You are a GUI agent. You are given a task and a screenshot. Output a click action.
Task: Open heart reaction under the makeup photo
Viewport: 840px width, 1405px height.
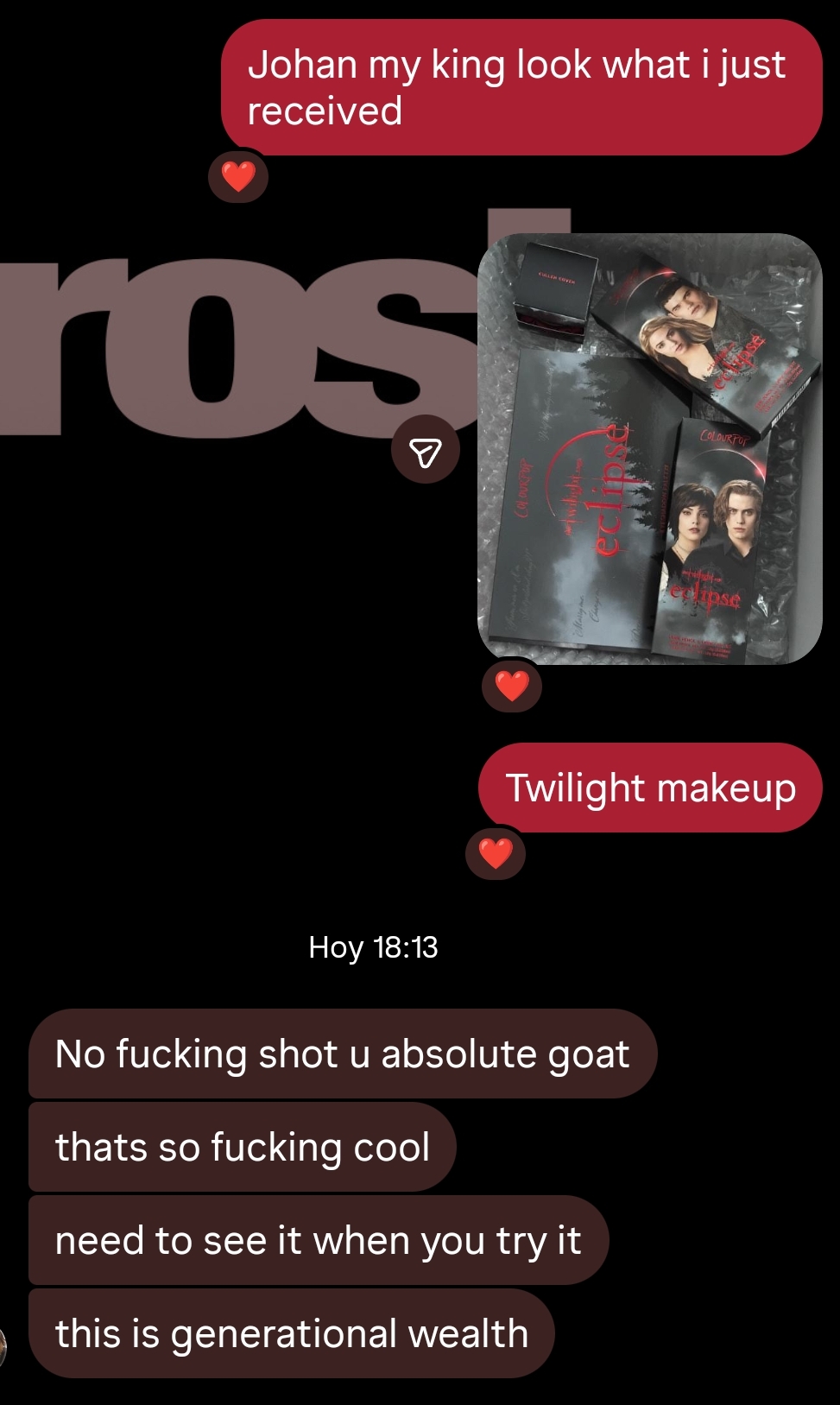(512, 687)
